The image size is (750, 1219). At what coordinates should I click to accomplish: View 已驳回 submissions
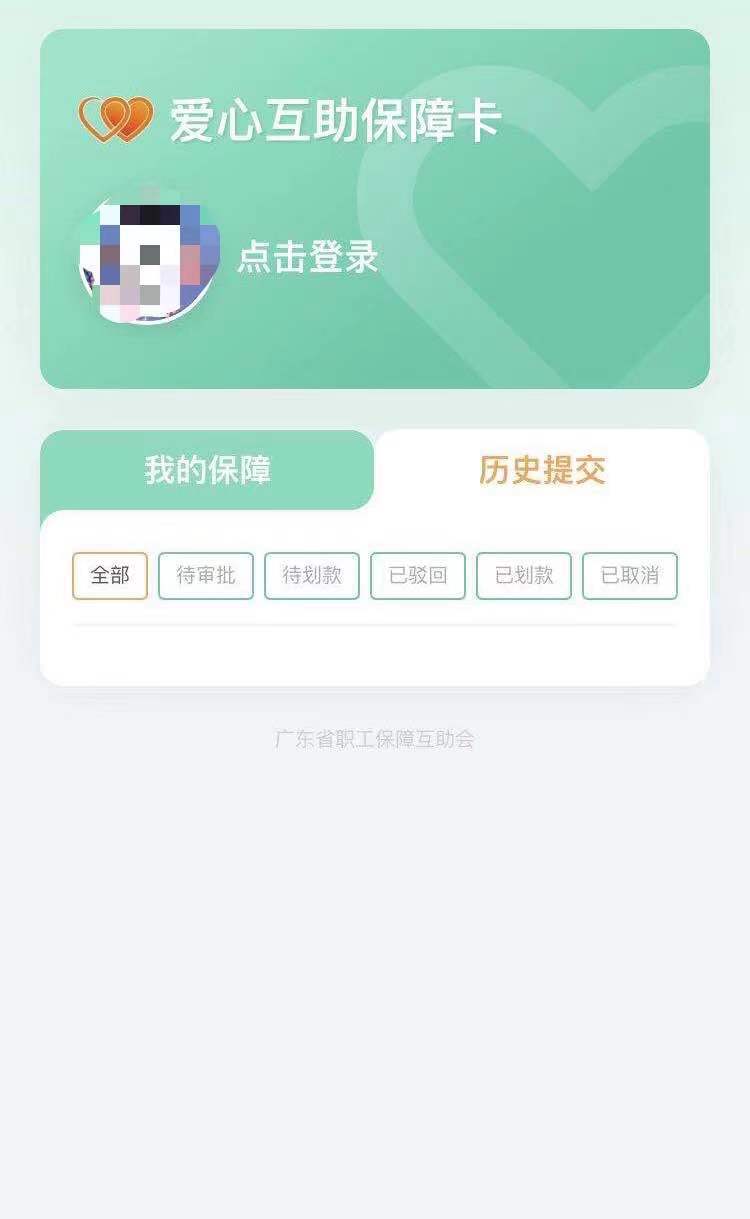pyautogui.click(x=418, y=576)
